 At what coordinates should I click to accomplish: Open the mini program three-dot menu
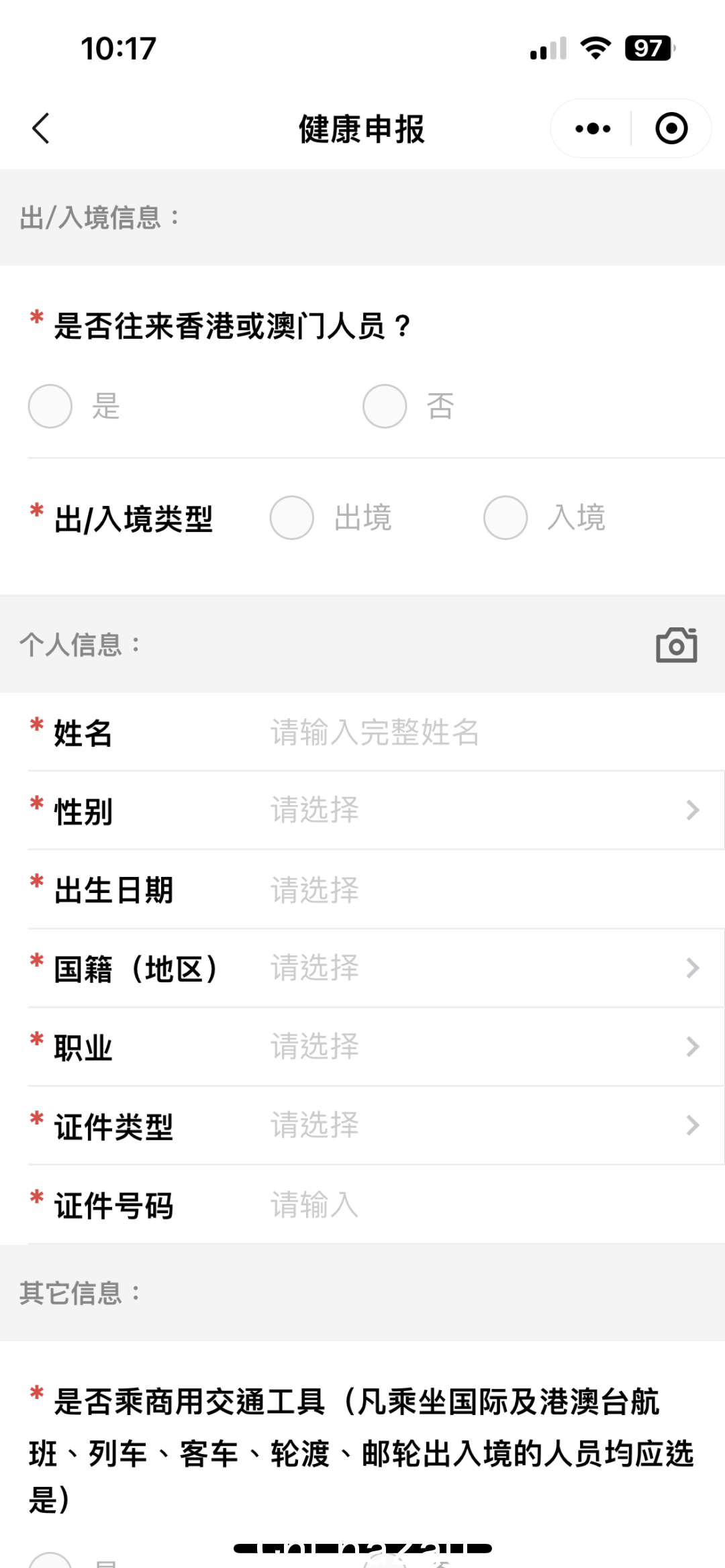click(x=593, y=128)
